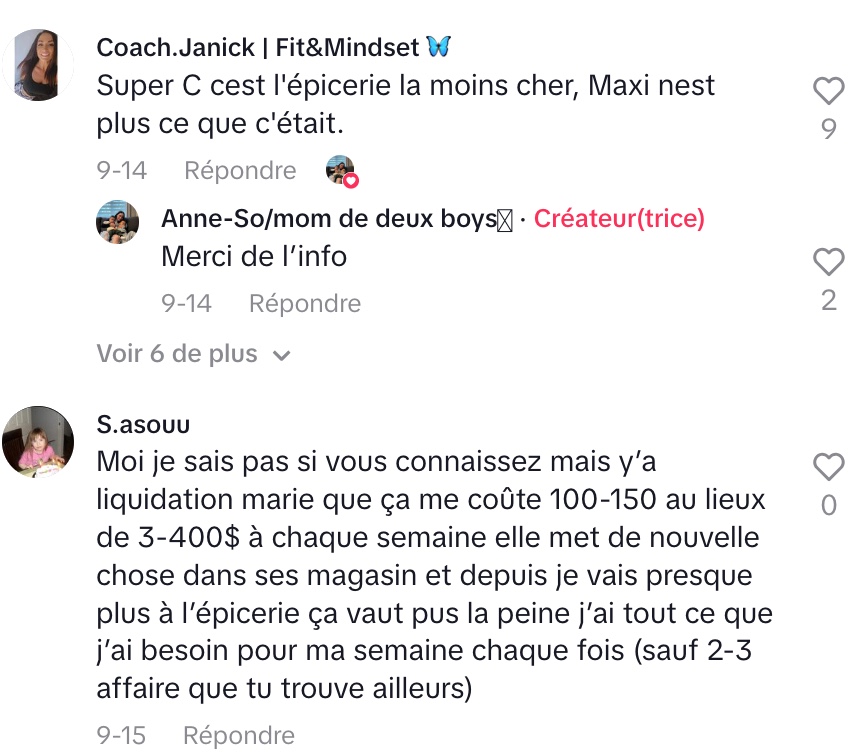
Task: Reply to S.asouu's comment
Action: click(239, 736)
